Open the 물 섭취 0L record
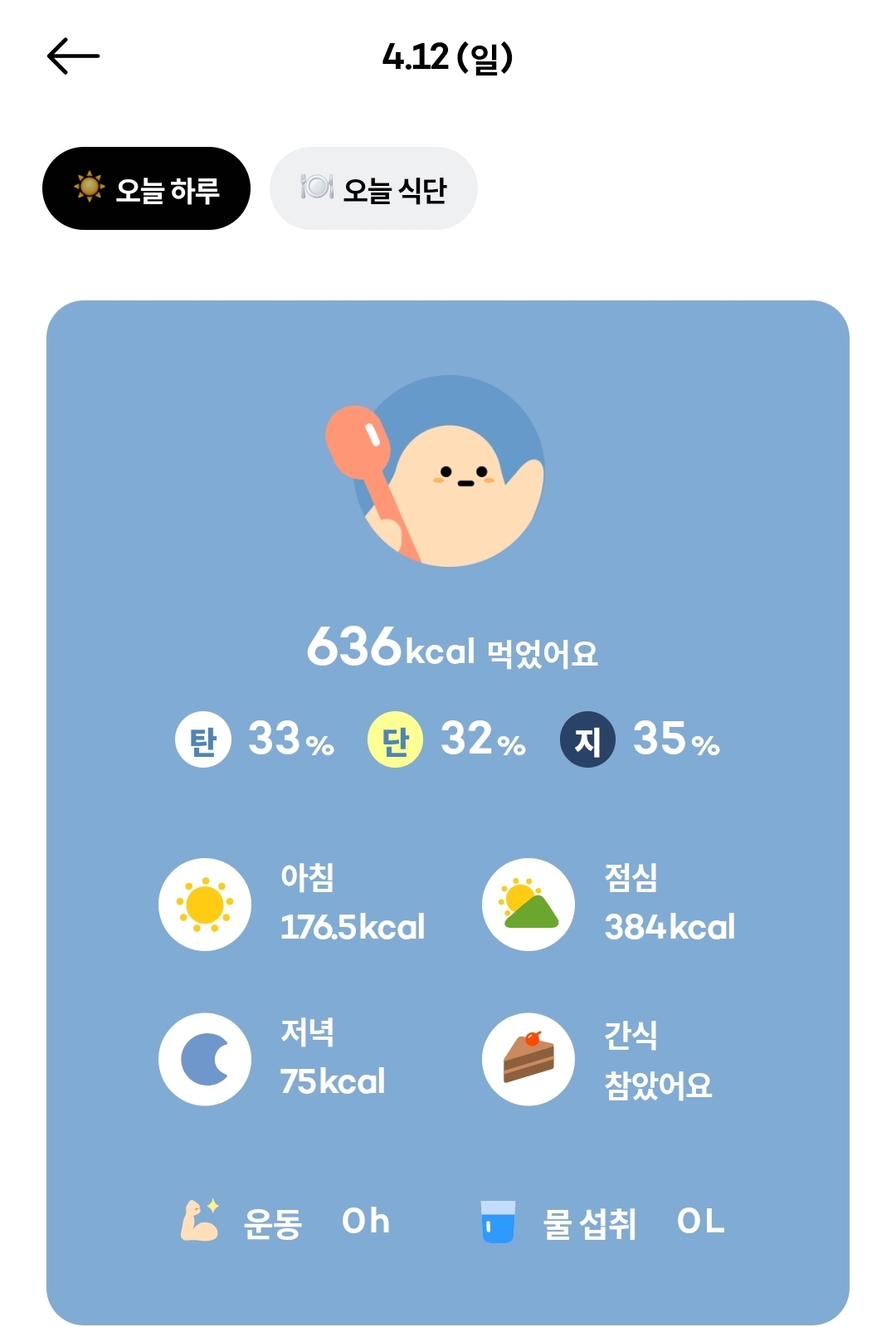The width and height of the screenshot is (896, 1327). coord(602,1222)
